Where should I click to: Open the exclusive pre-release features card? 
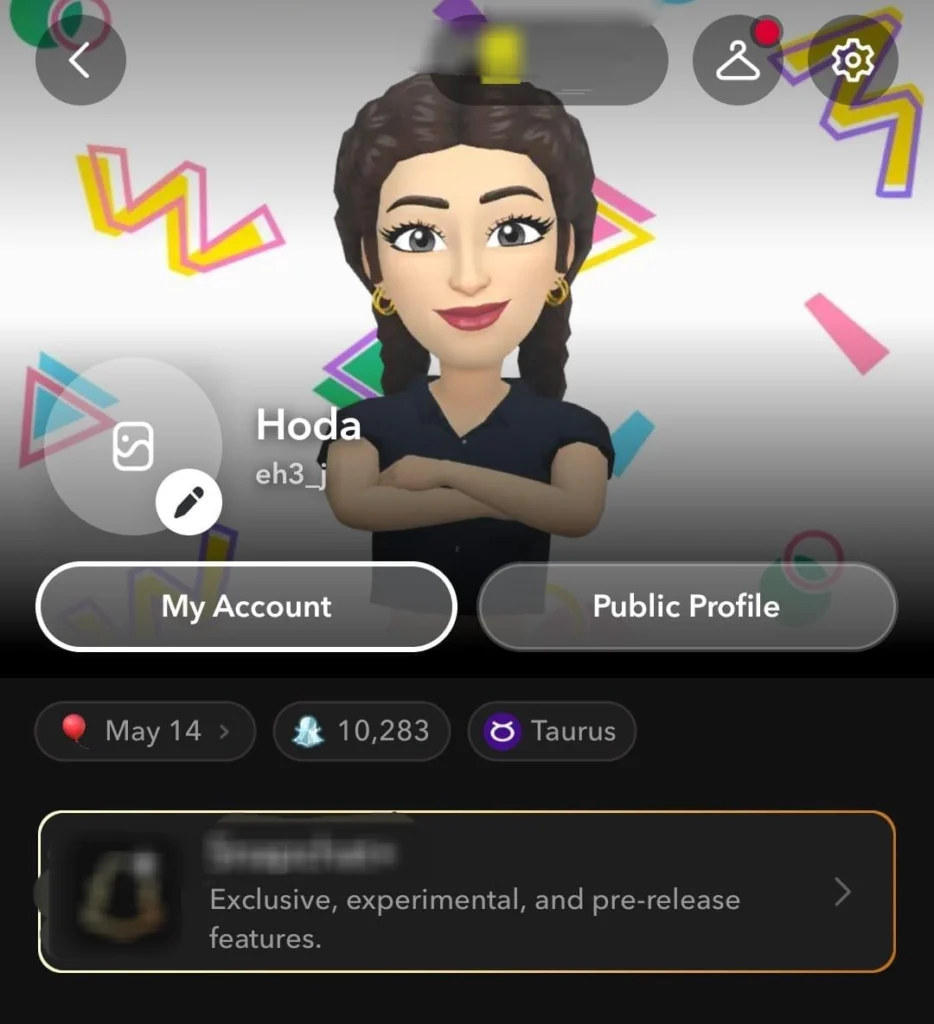click(466, 892)
